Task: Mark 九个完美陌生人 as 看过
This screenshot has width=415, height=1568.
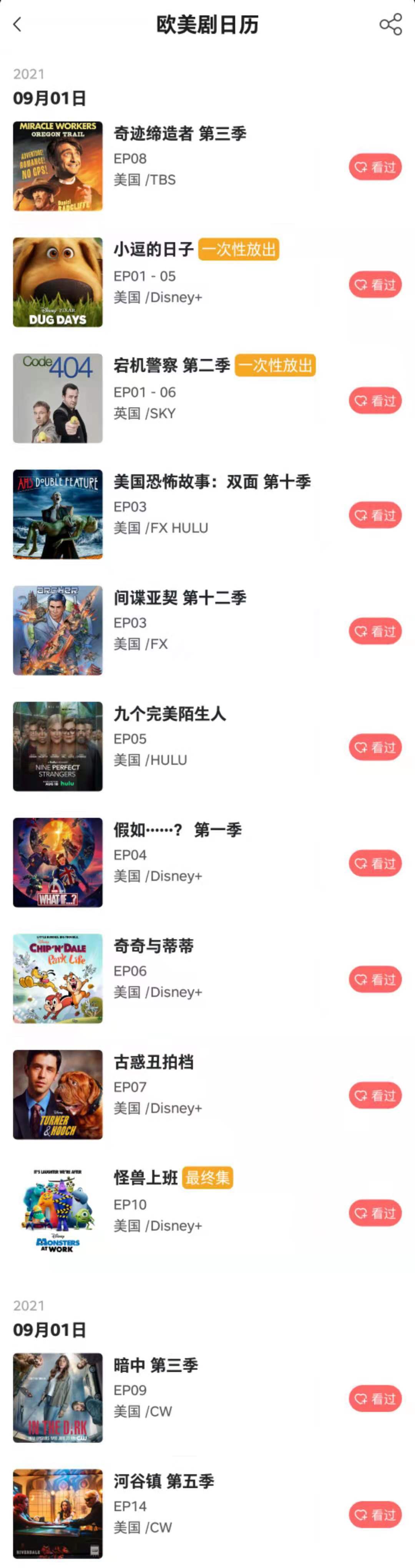Action: 375,747
